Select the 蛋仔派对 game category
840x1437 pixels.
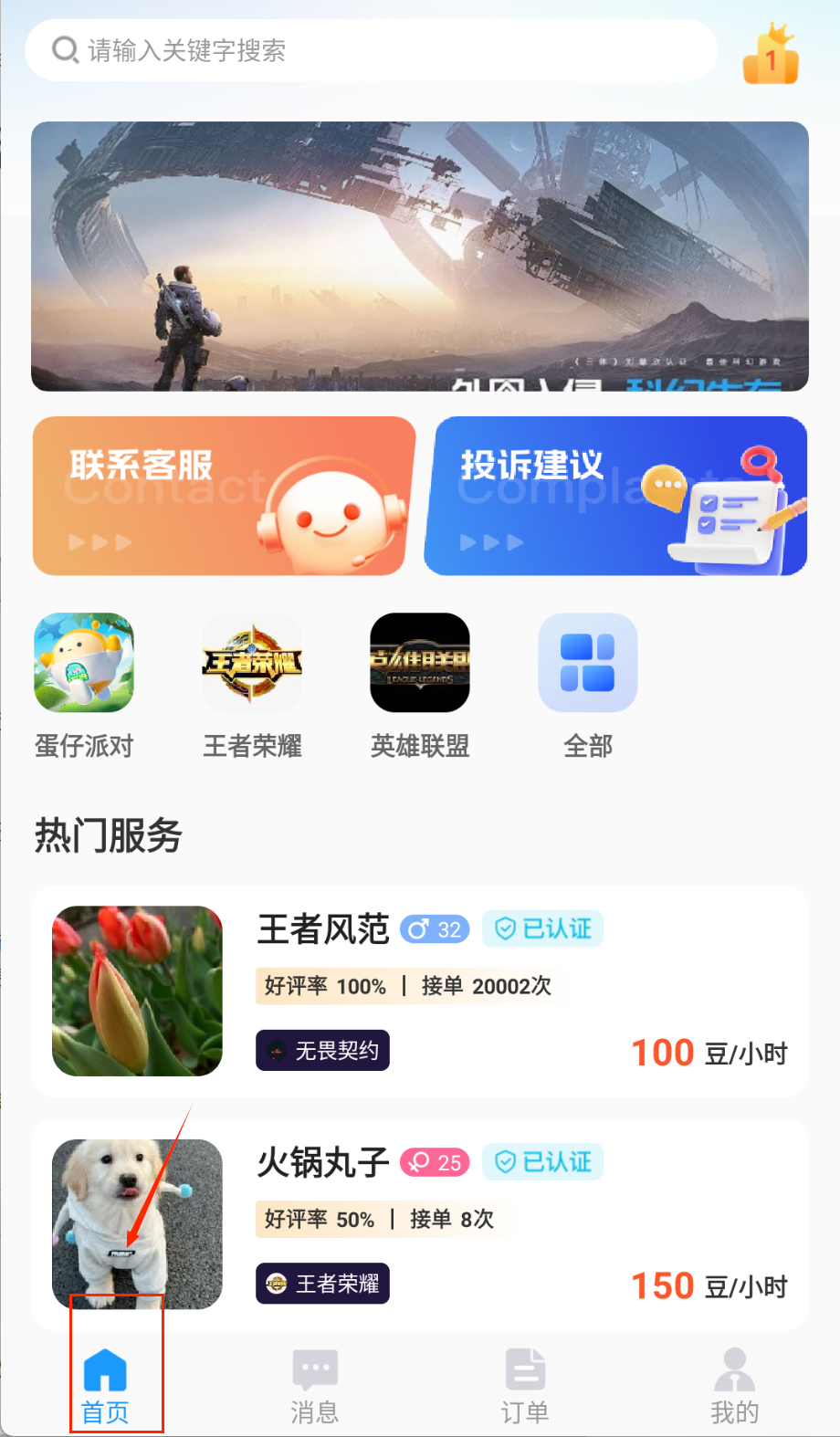click(x=84, y=663)
